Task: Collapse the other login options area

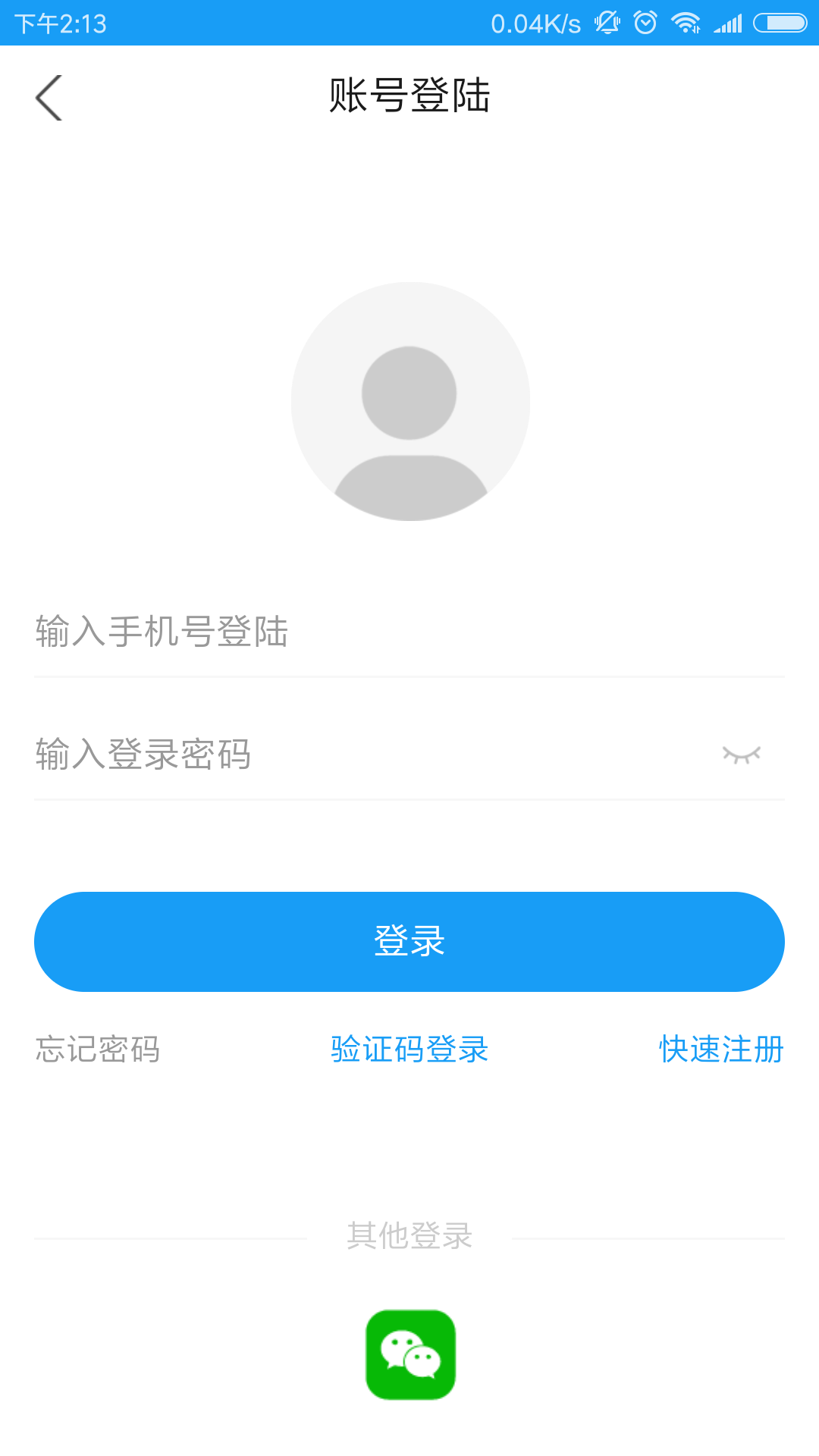Action: click(x=409, y=1235)
